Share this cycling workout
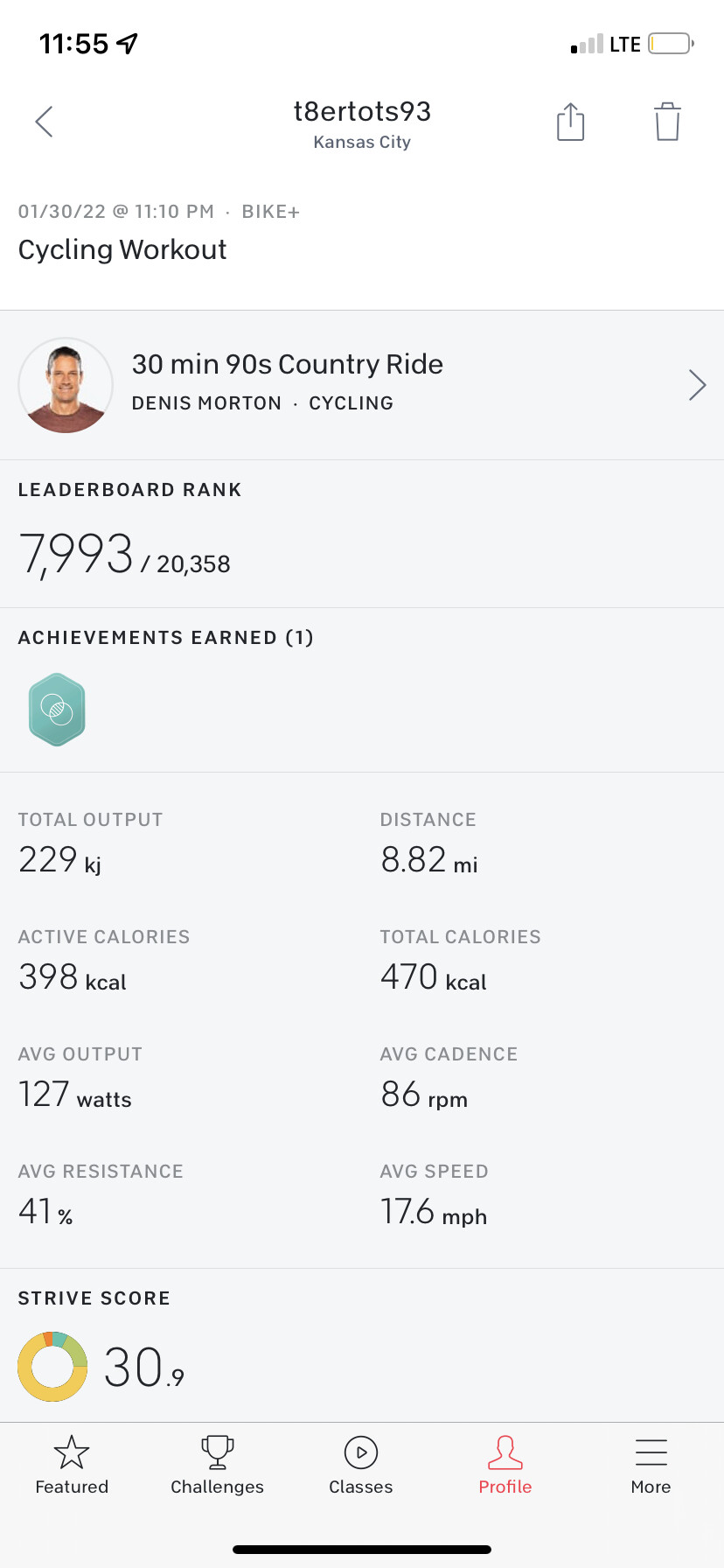Image resolution: width=724 pixels, height=1568 pixels. click(570, 122)
